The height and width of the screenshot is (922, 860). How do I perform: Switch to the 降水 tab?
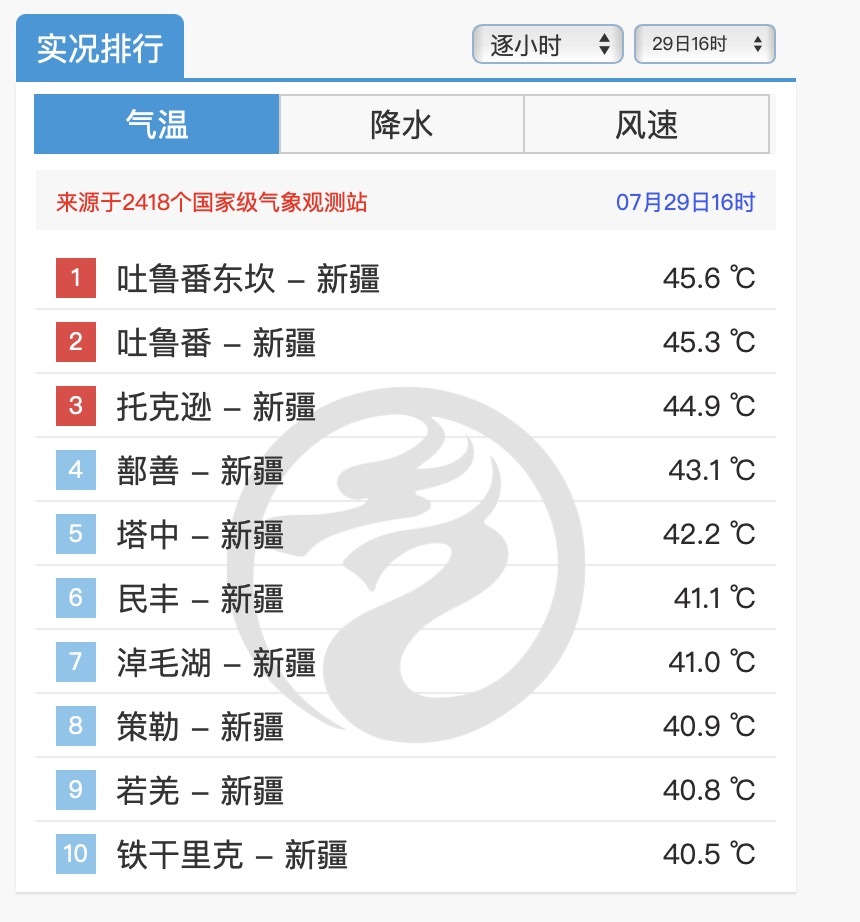coord(401,124)
